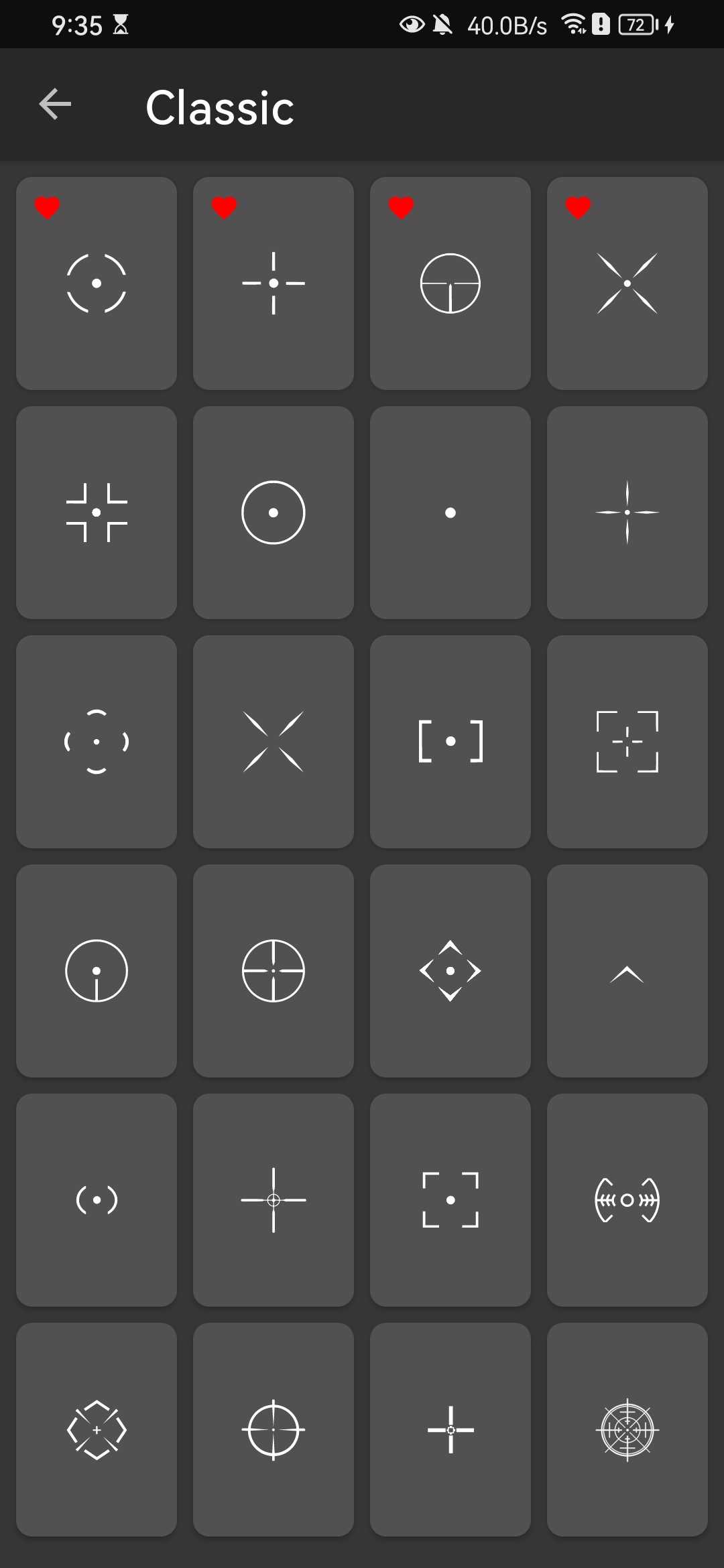Choose the favorited dashed plus with dot crosshair
Image resolution: width=724 pixels, height=1568 pixels.
point(274,283)
